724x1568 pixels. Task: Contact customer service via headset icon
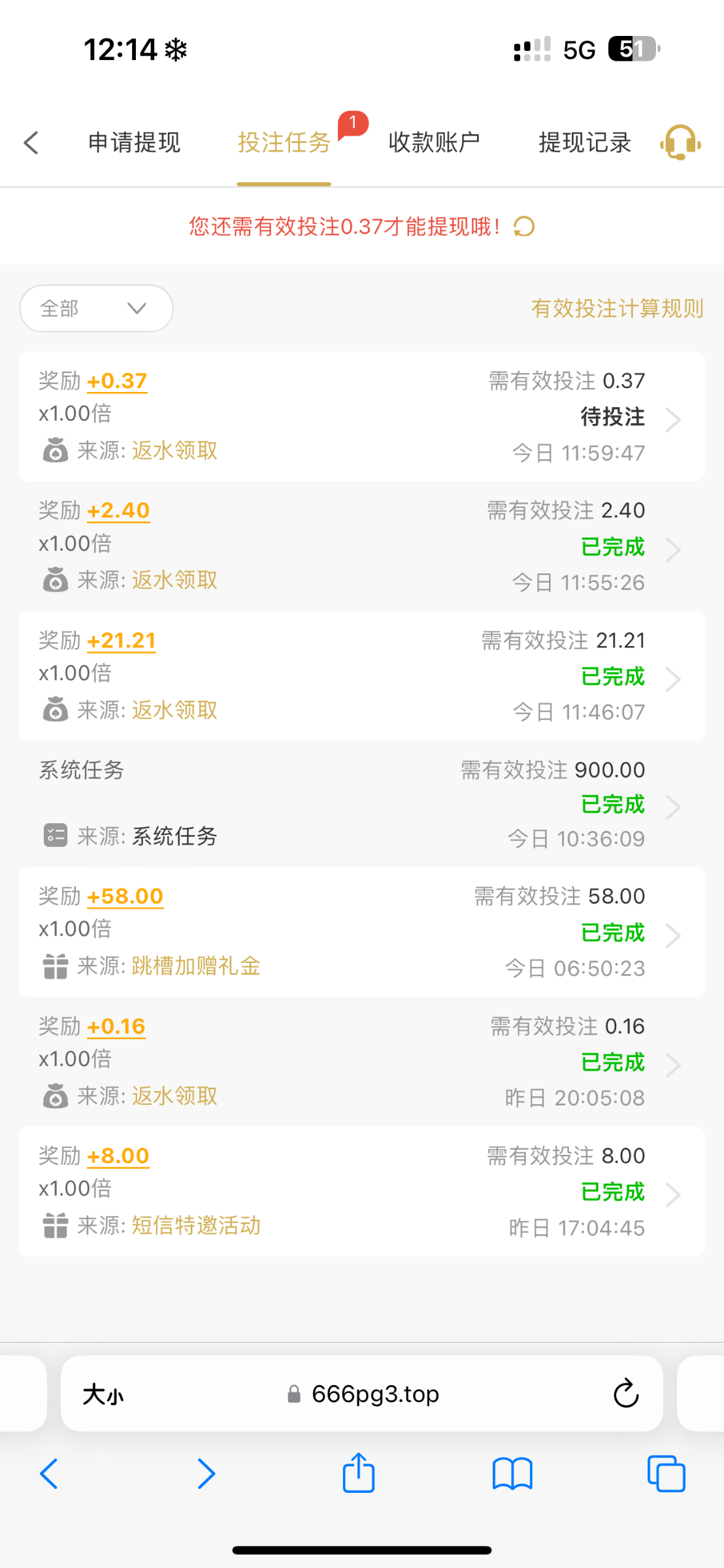click(680, 142)
